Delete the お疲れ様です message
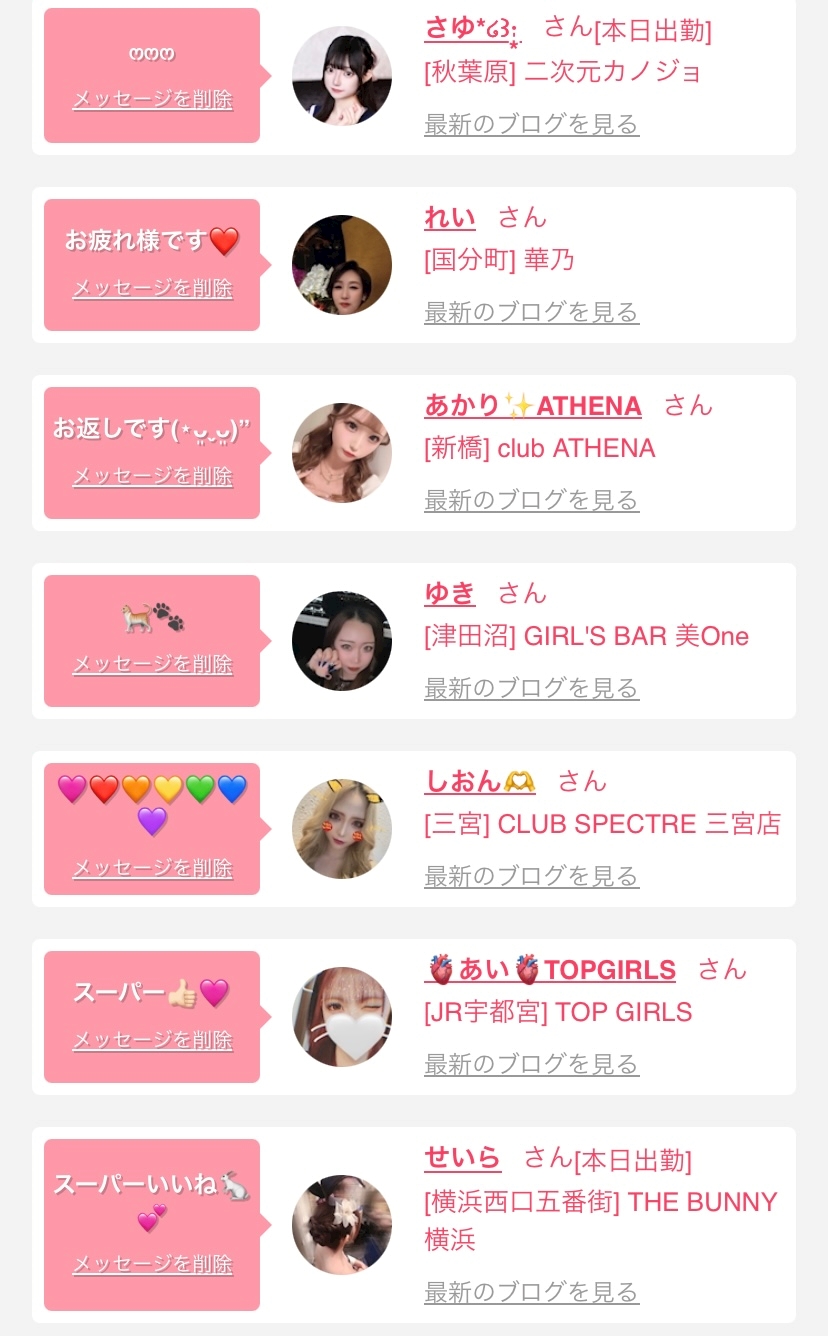Image resolution: width=828 pixels, height=1336 pixels. point(153,288)
